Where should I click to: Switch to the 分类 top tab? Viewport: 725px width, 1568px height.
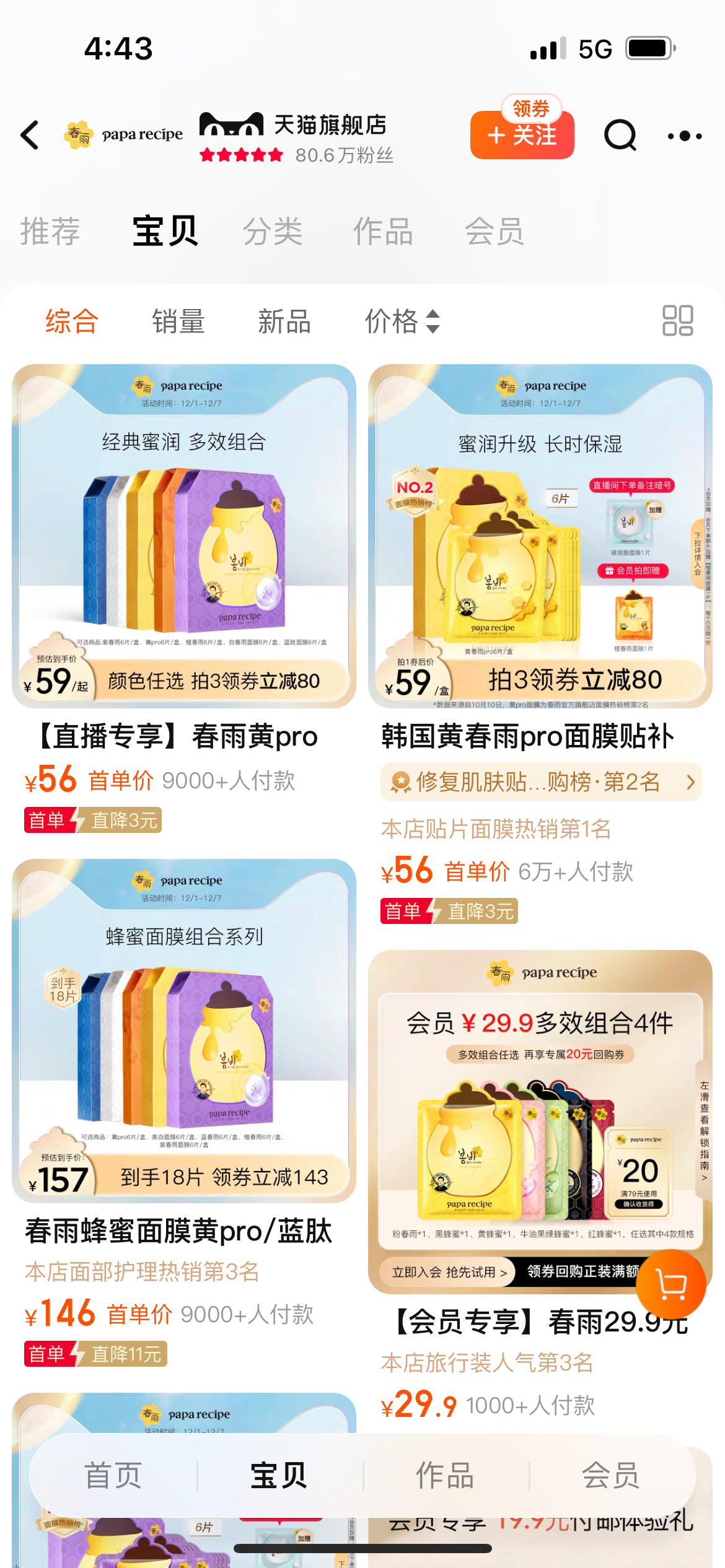click(273, 232)
